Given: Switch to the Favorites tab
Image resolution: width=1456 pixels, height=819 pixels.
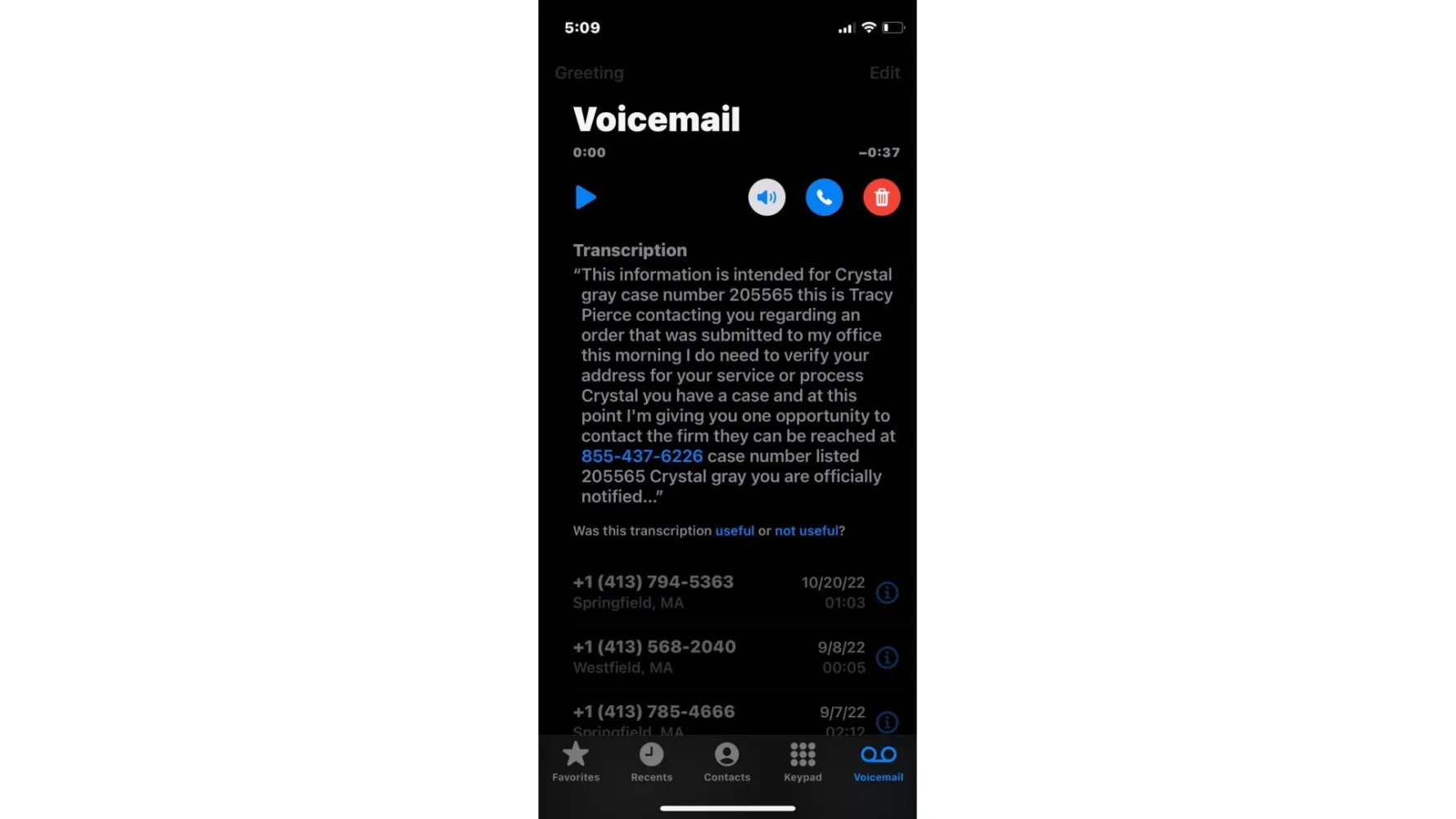Looking at the screenshot, I should pos(576,762).
